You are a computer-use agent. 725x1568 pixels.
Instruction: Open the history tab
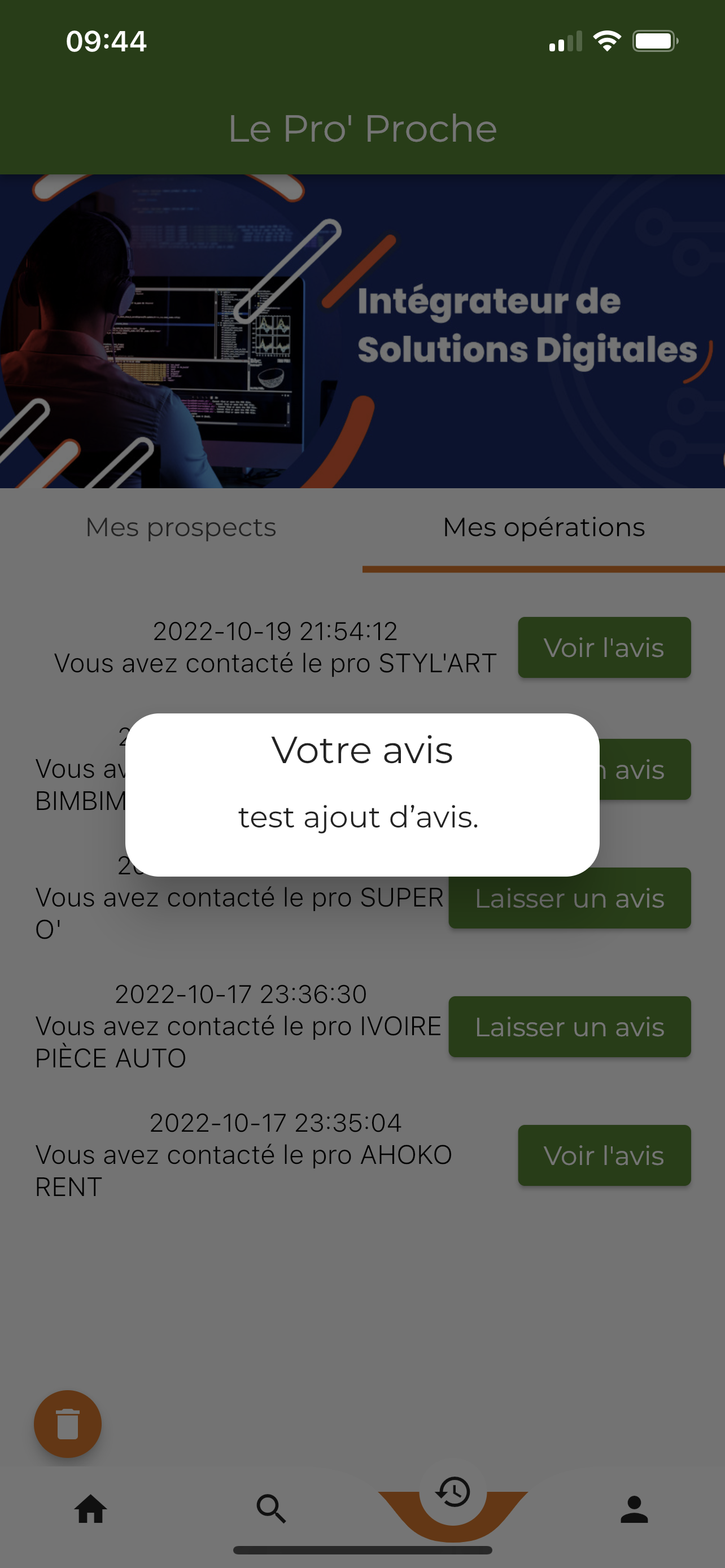(x=453, y=1492)
